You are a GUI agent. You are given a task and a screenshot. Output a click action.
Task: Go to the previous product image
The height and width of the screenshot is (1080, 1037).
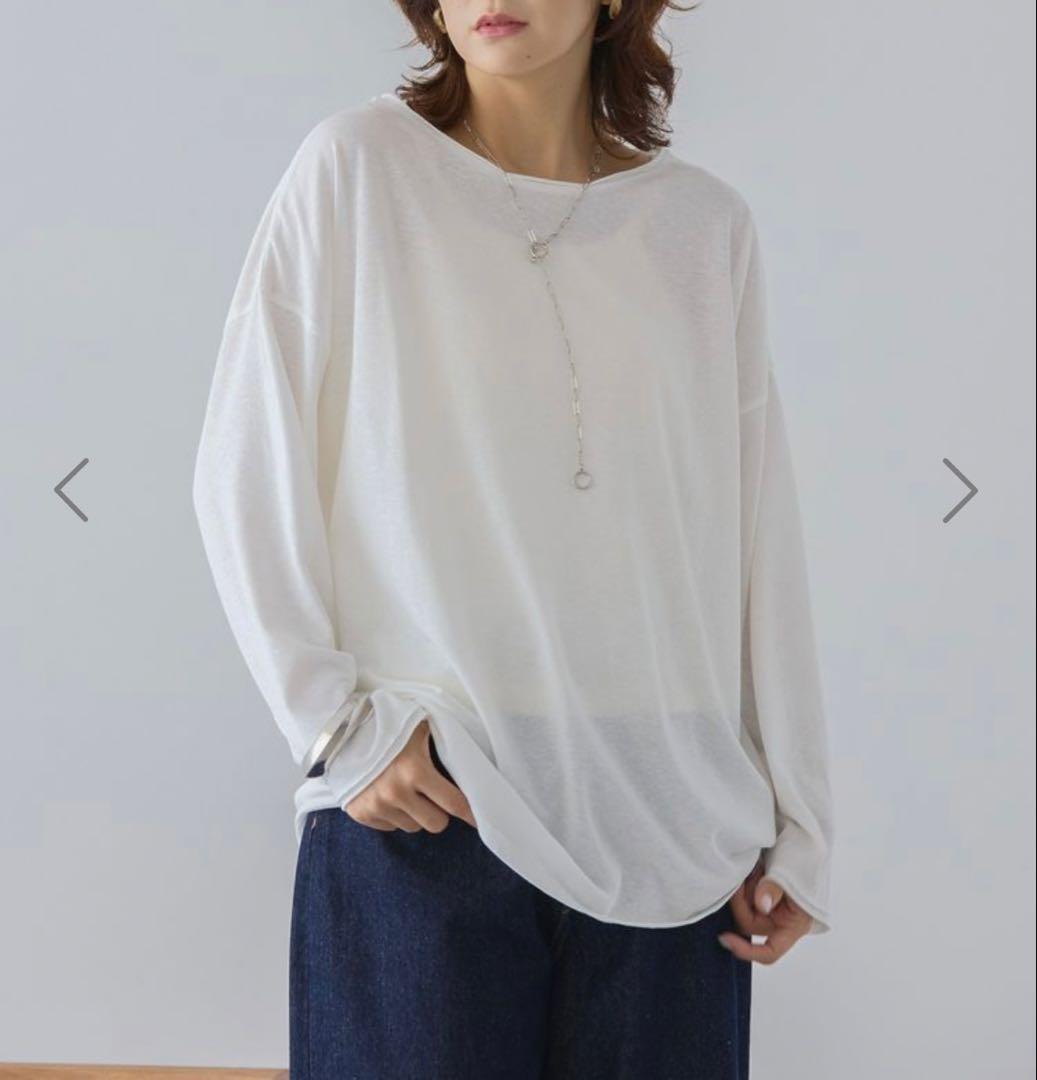tap(72, 490)
